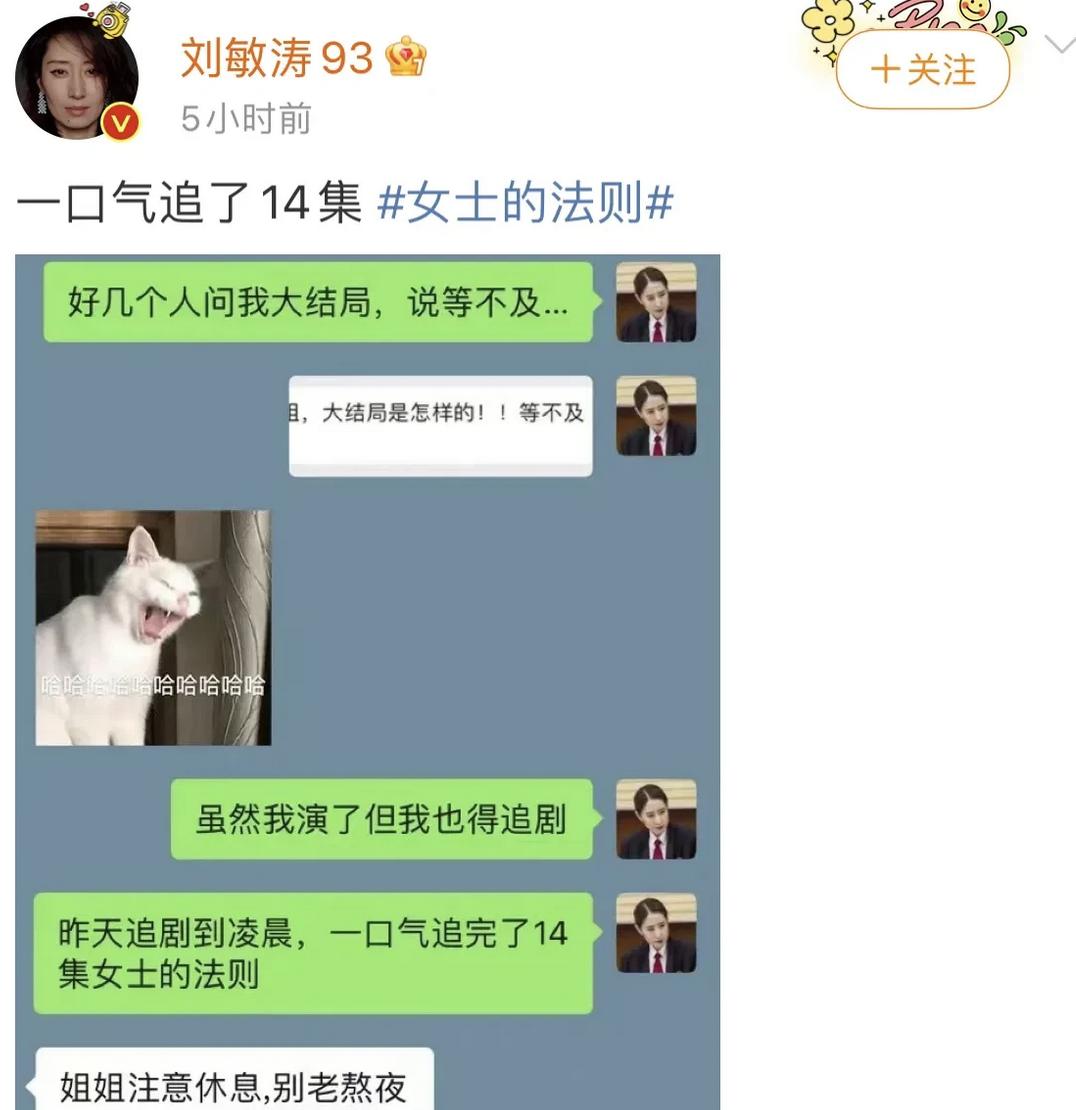Viewport: 1076px width, 1110px height.
Task: Expand the post options chevron
Action: pyautogui.click(x=1059, y=44)
